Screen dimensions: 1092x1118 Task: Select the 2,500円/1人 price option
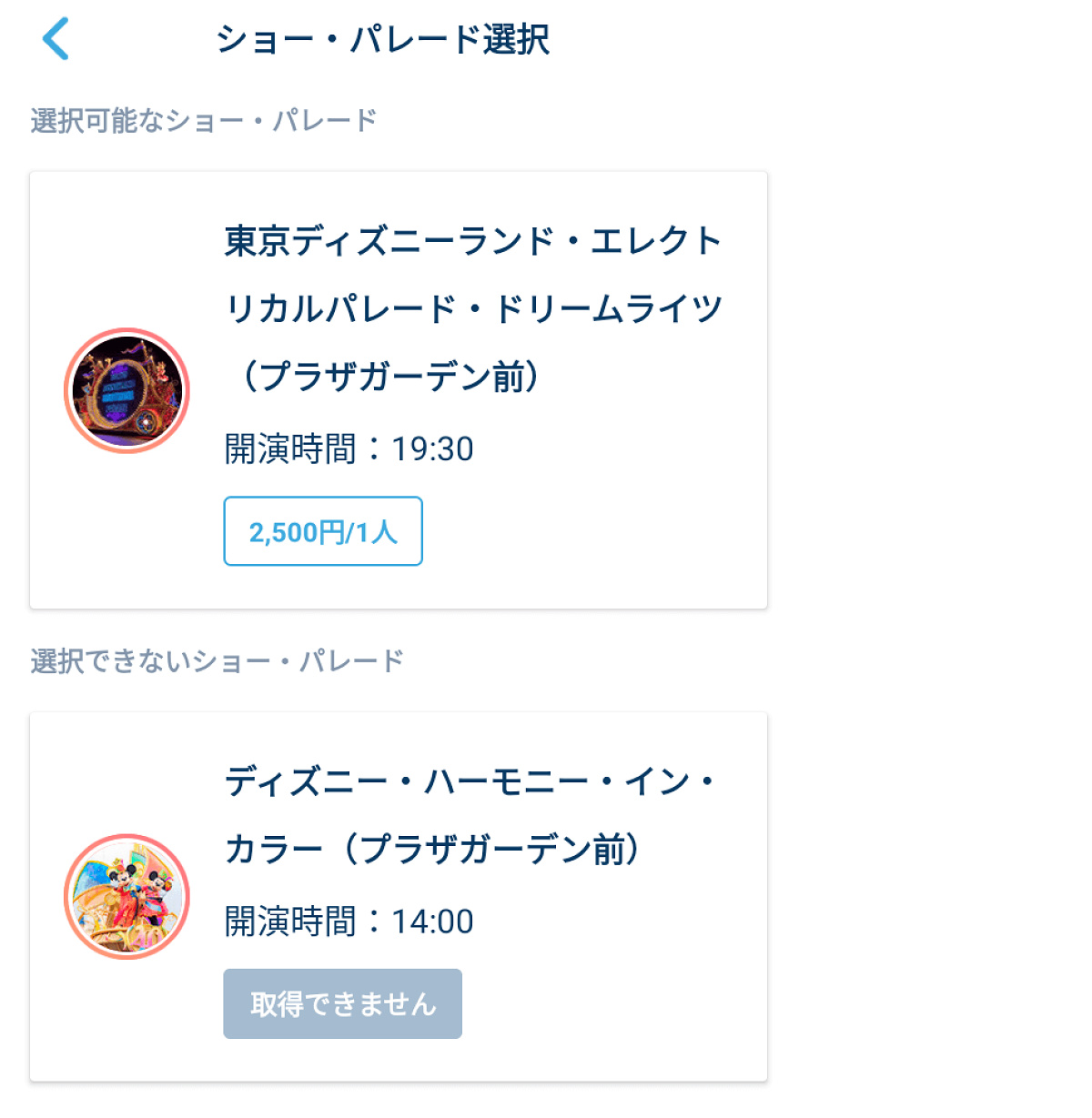pyautogui.click(x=323, y=531)
